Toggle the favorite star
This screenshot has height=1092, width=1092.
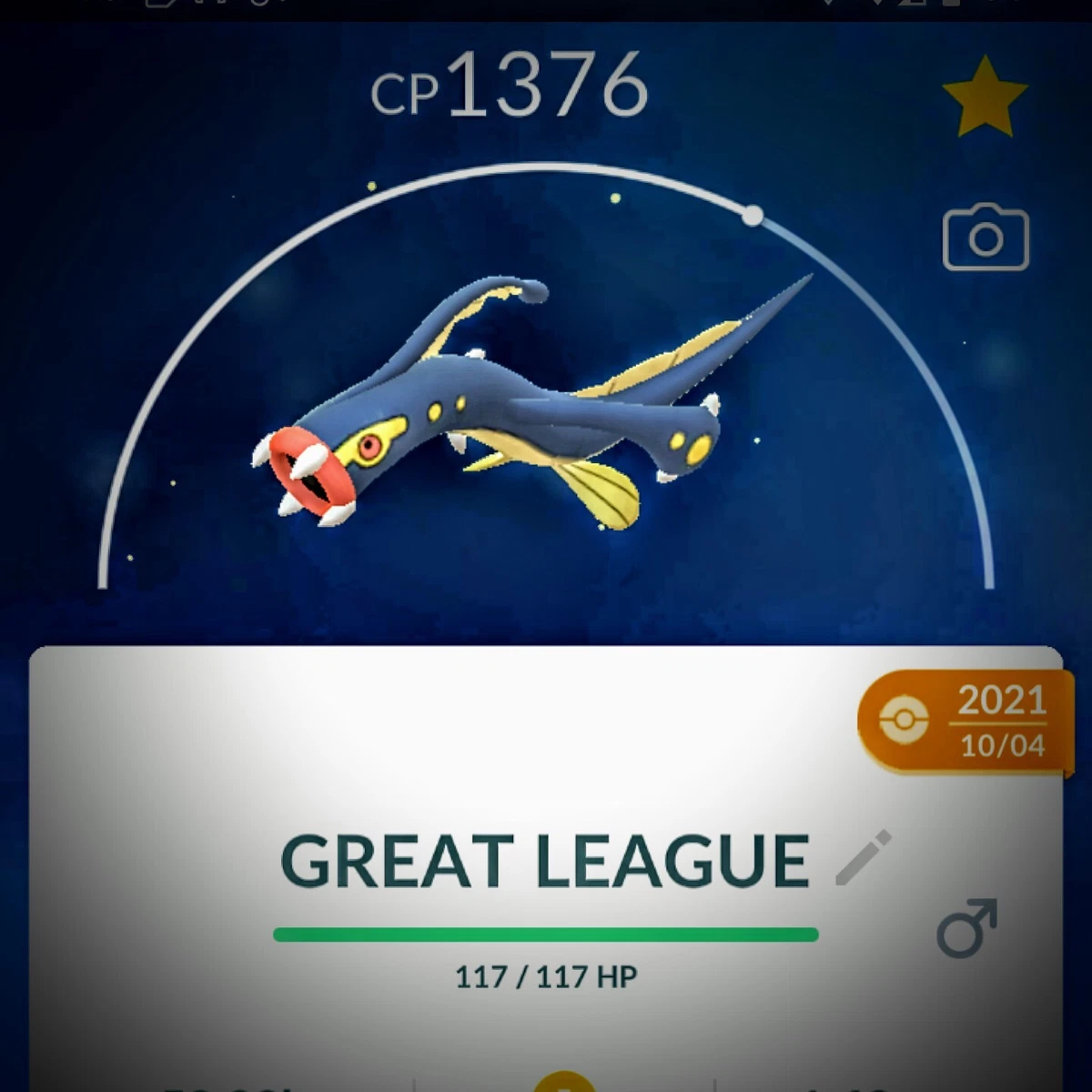click(985, 96)
